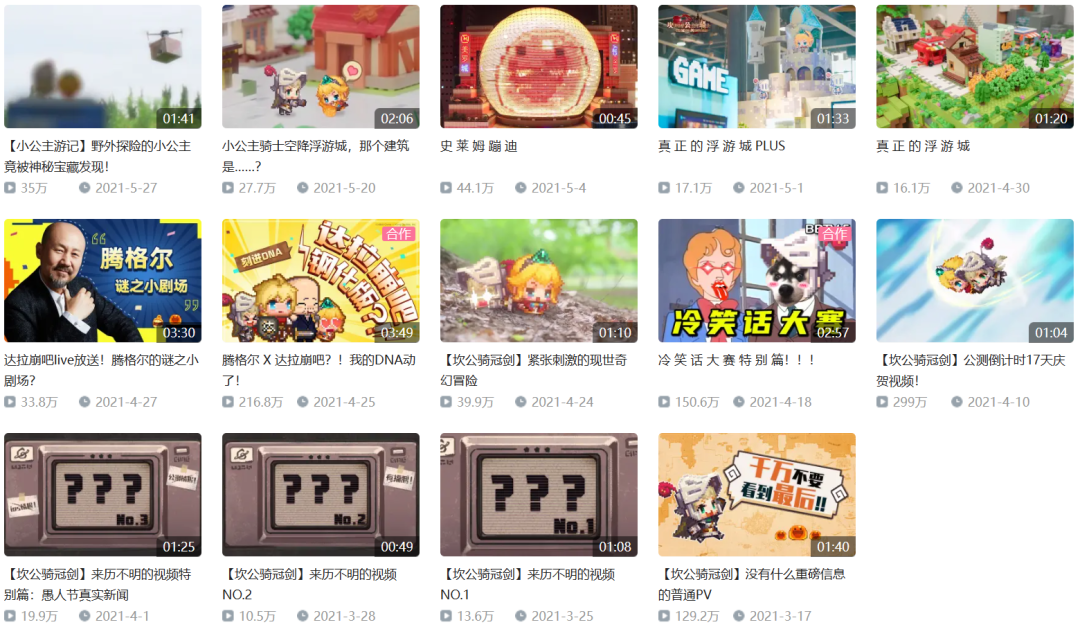1080x627 pixels.
Task: Watch 紧张刺激的现世奇幻冒险 video
Action: [x=538, y=280]
